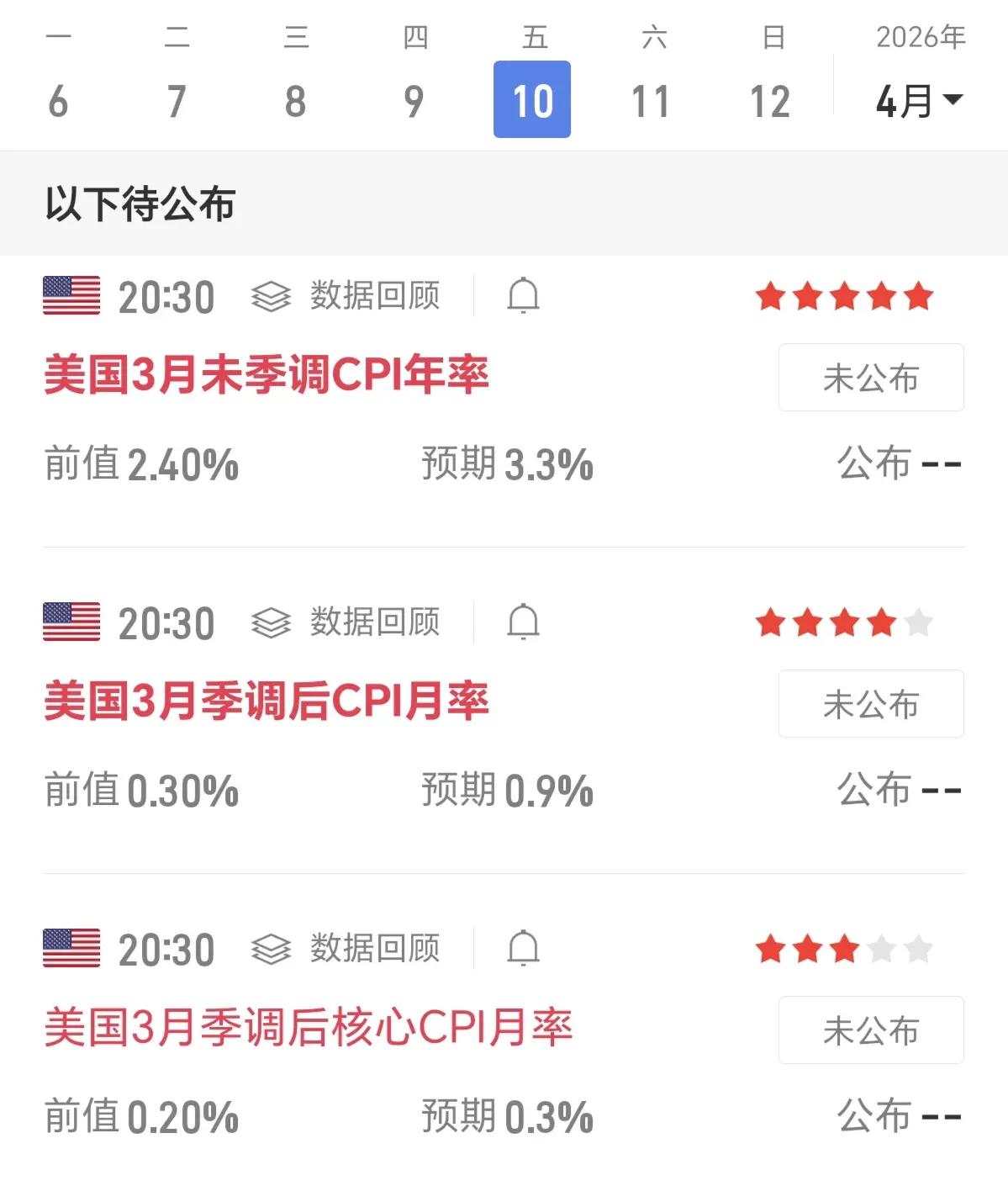Open 数据回顾 for 美国3月季调后核心CPI月率

coord(346,949)
